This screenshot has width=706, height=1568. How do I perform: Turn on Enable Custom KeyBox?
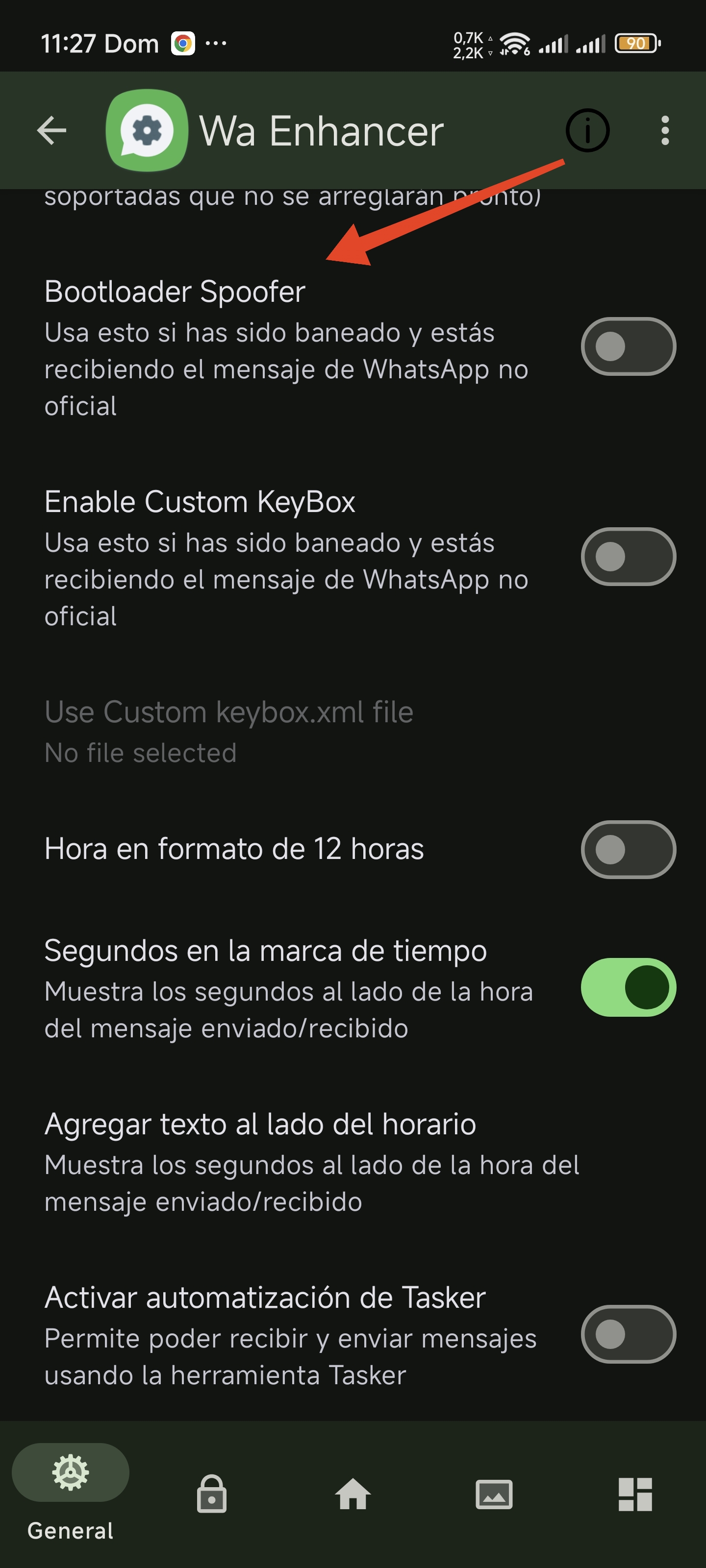628,556
